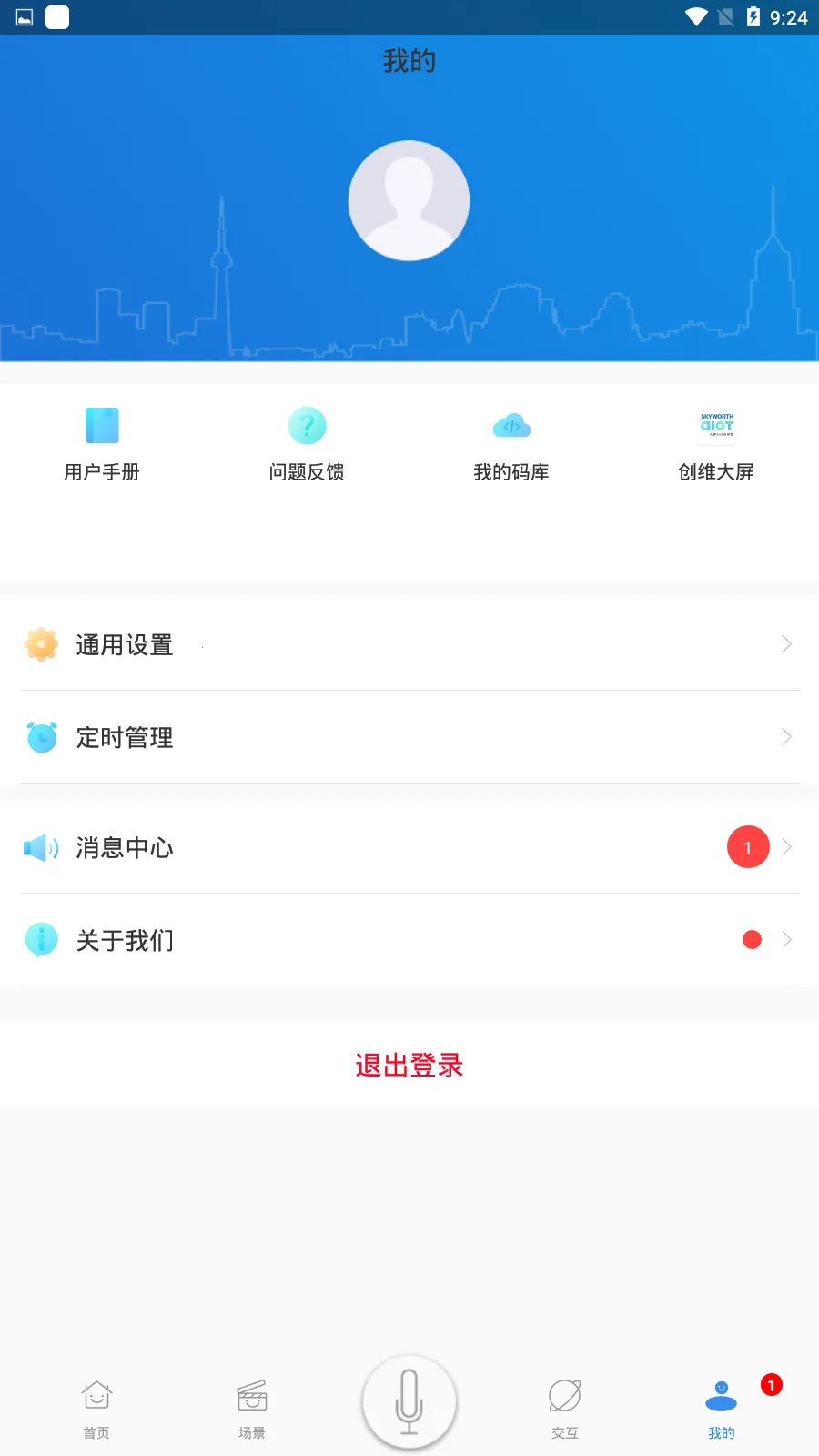The width and height of the screenshot is (819, 1456).
Task: Open the microphone voice control button
Action: pos(409,1401)
